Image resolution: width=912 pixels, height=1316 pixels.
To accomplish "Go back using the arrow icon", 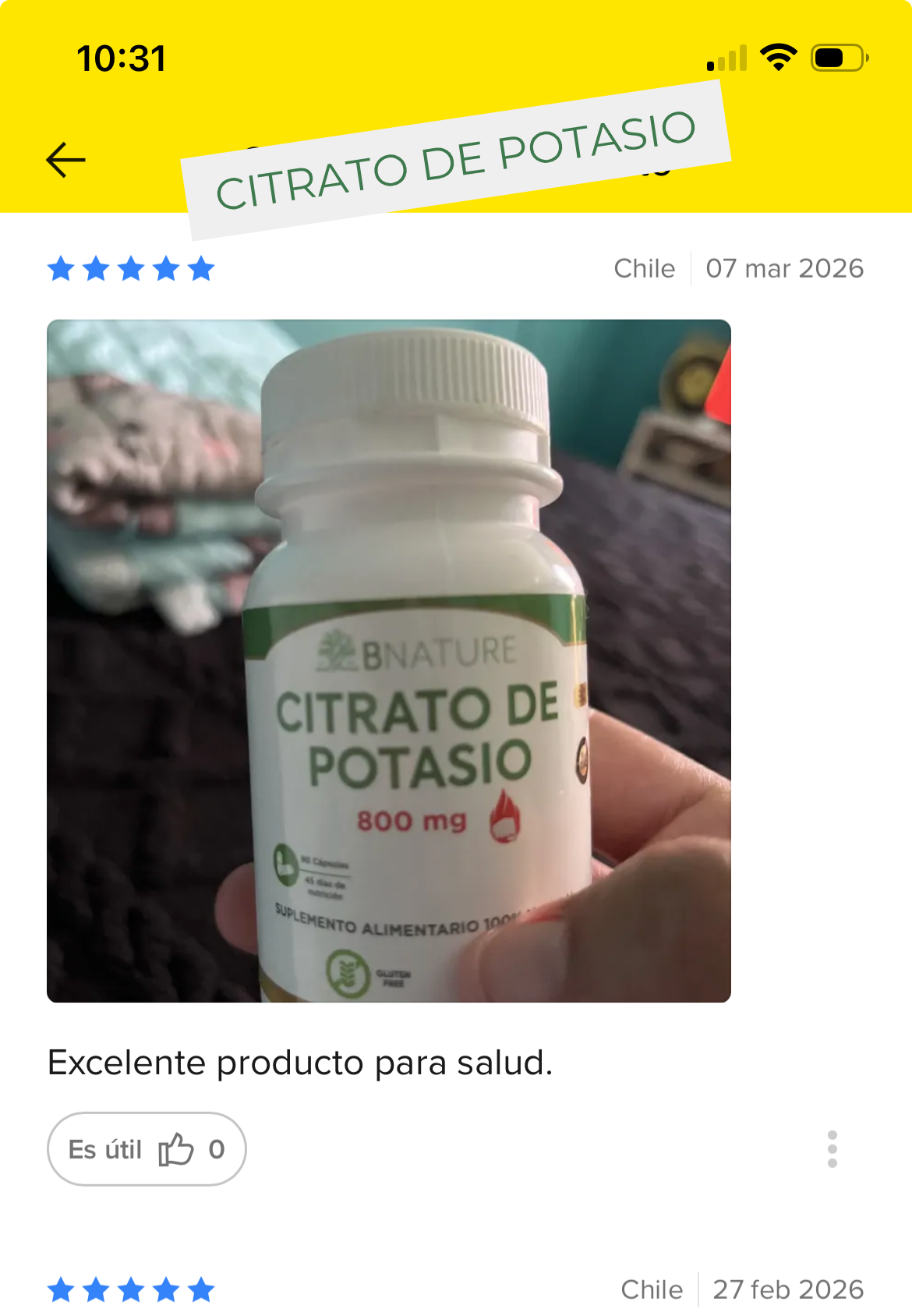I will pyautogui.click(x=66, y=160).
